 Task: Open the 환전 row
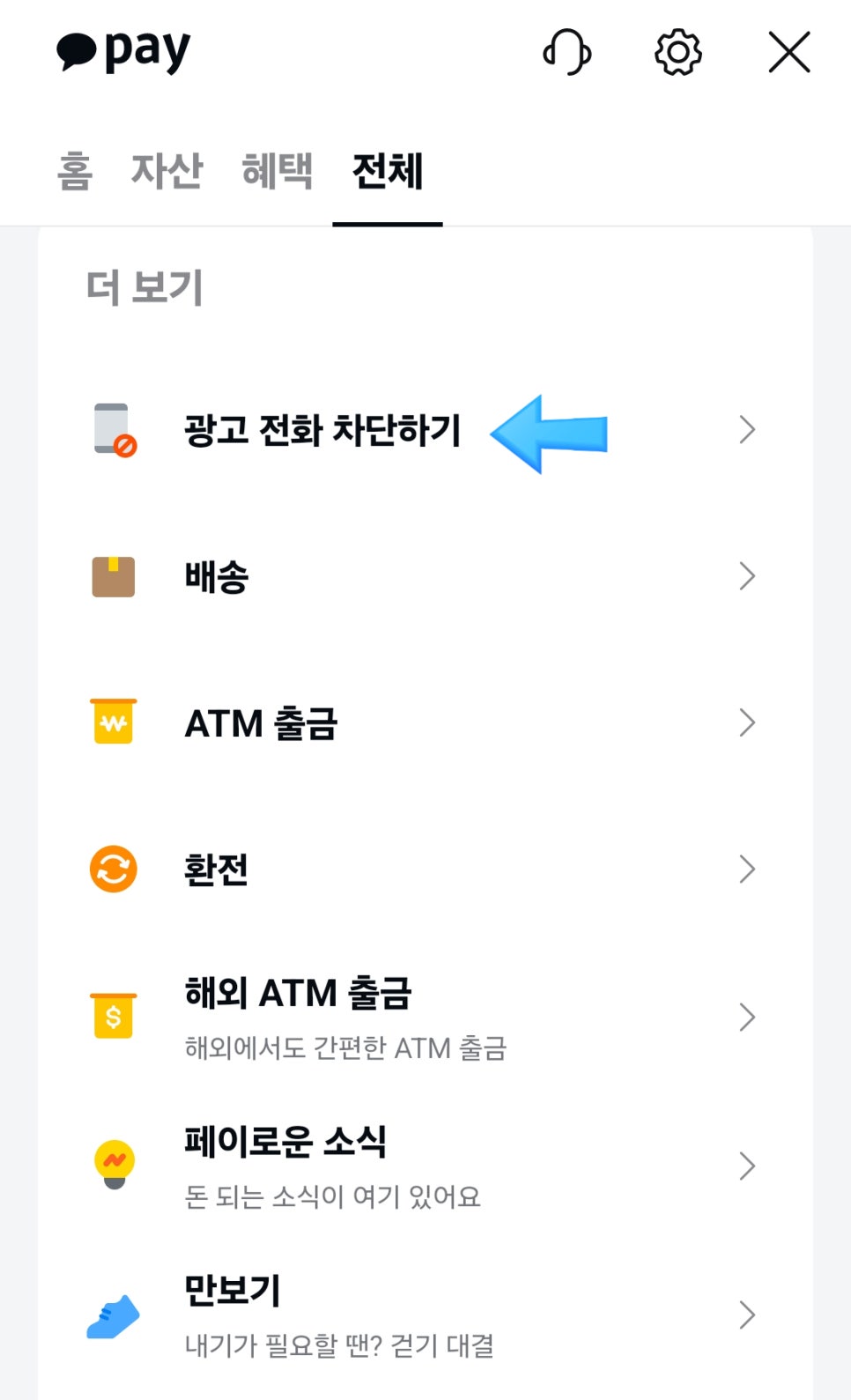(x=425, y=870)
